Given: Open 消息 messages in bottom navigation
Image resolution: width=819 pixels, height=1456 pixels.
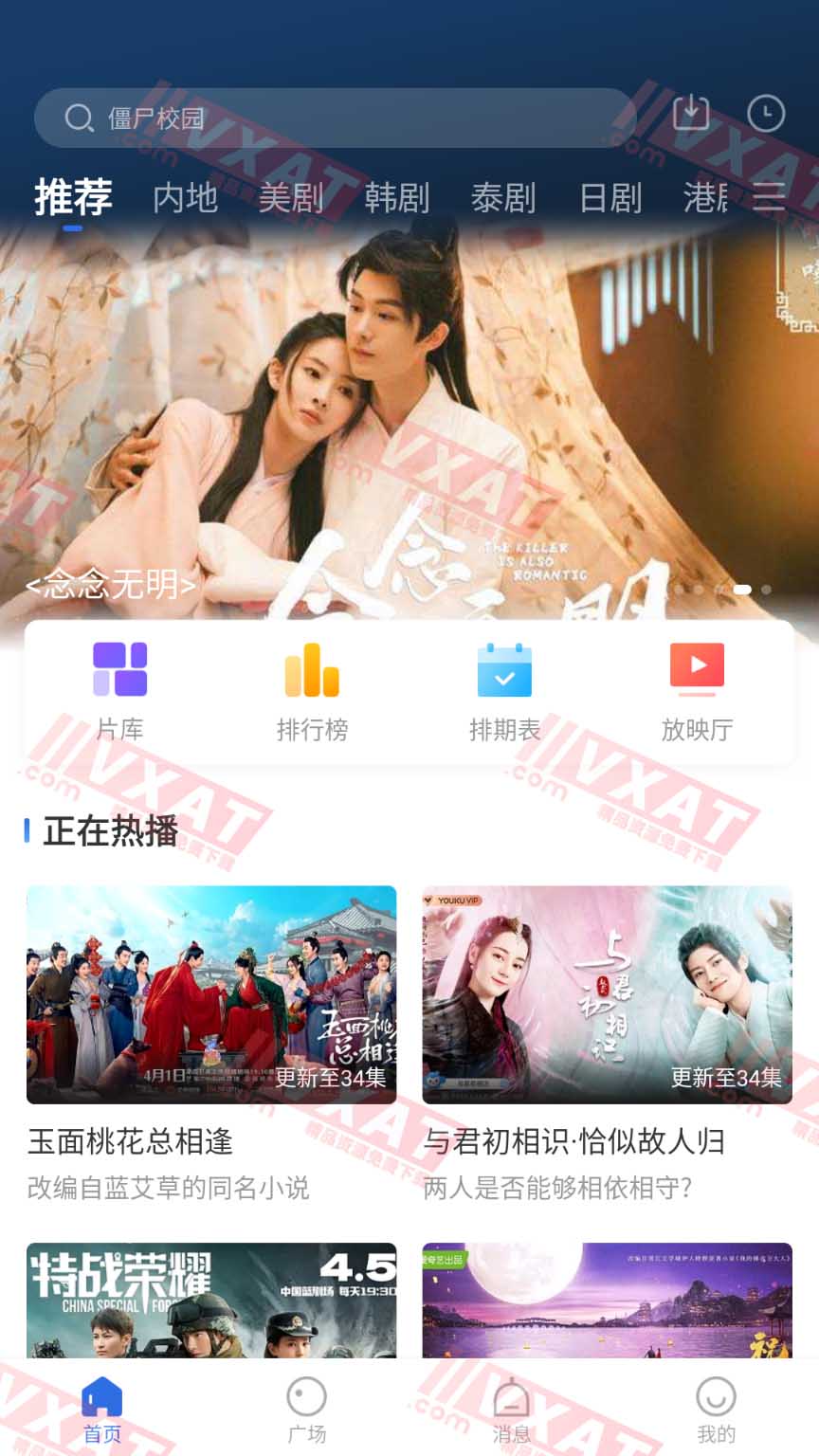Looking at the screenshot, I should pyautogui.click(x=512, y=1412).
